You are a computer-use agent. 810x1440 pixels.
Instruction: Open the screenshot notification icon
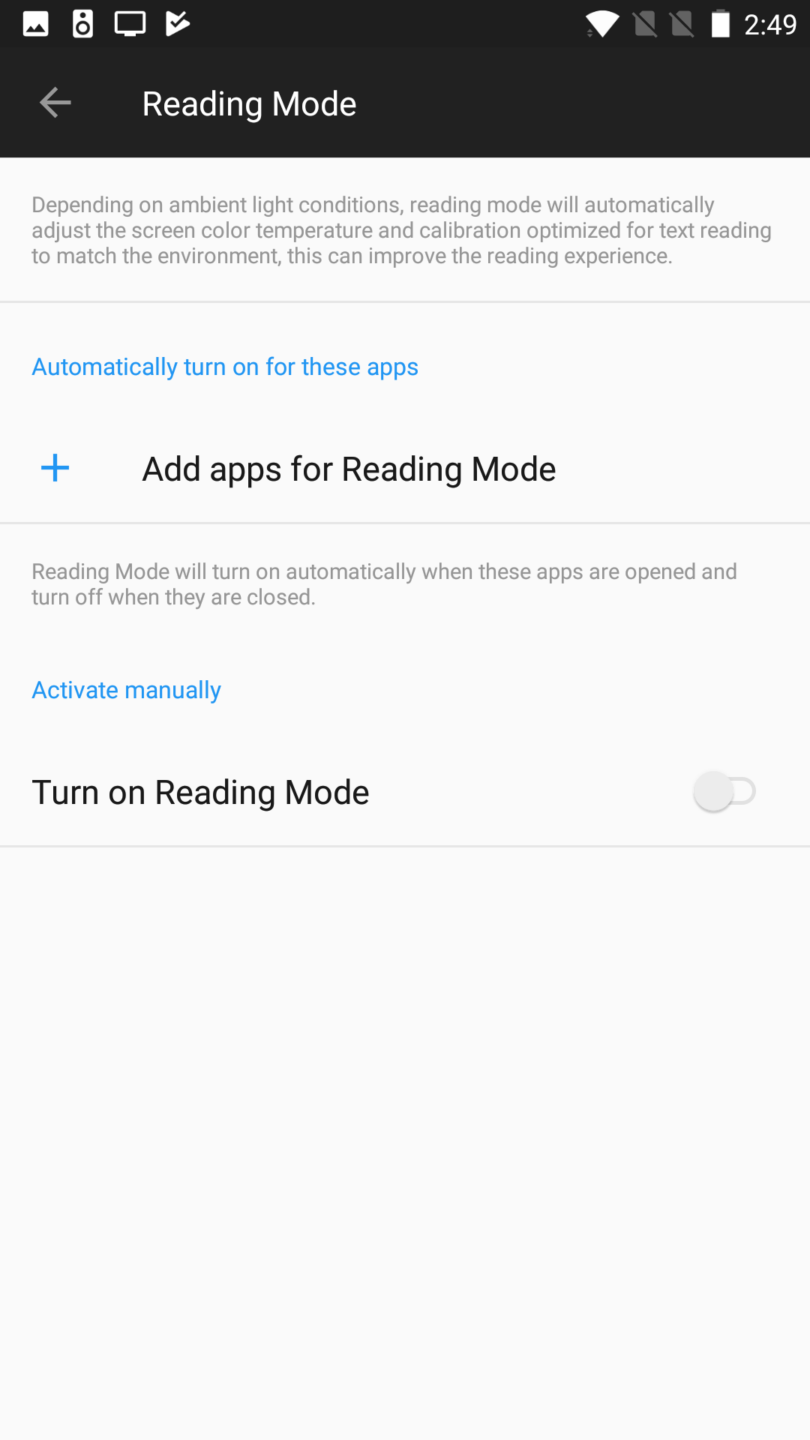[36, 23]
